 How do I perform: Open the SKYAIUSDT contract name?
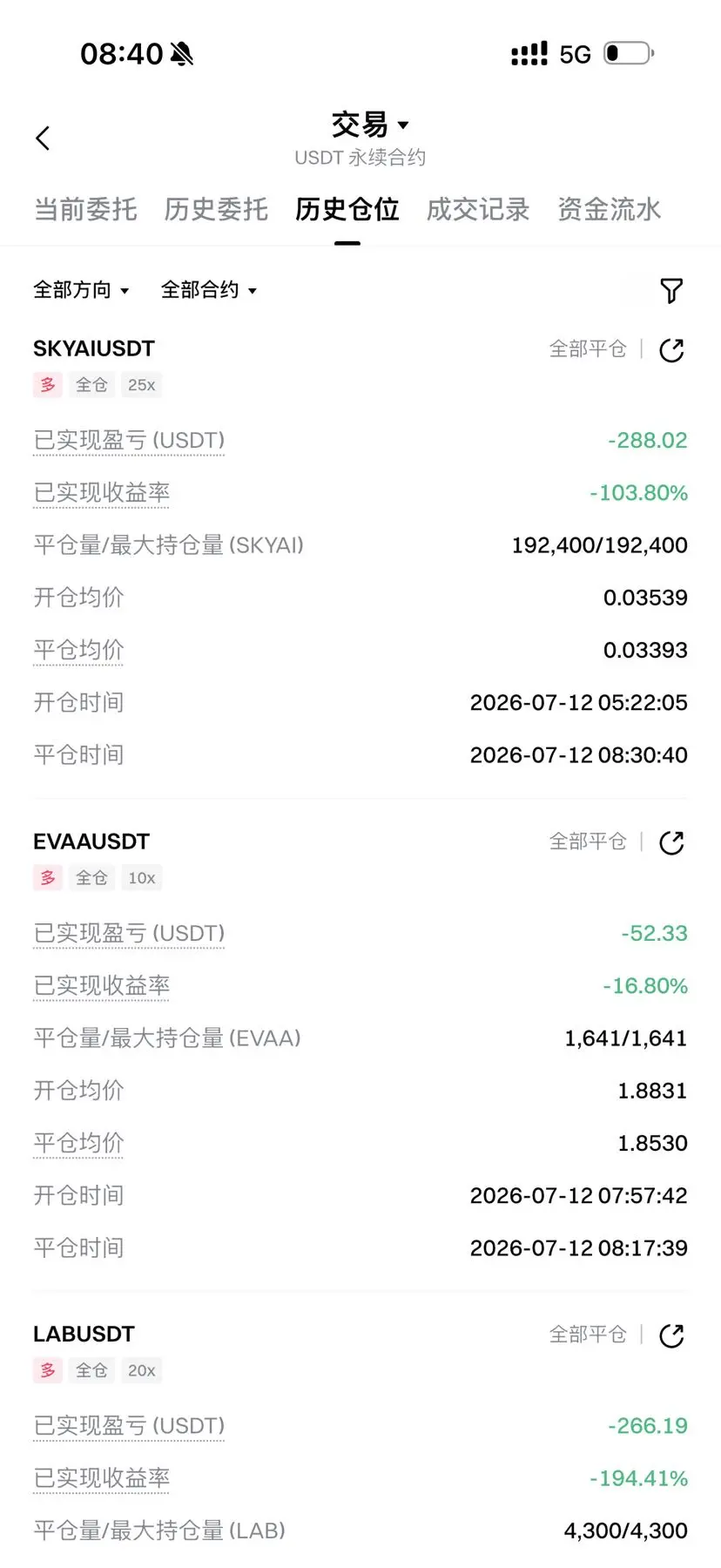tap(94, 348)
